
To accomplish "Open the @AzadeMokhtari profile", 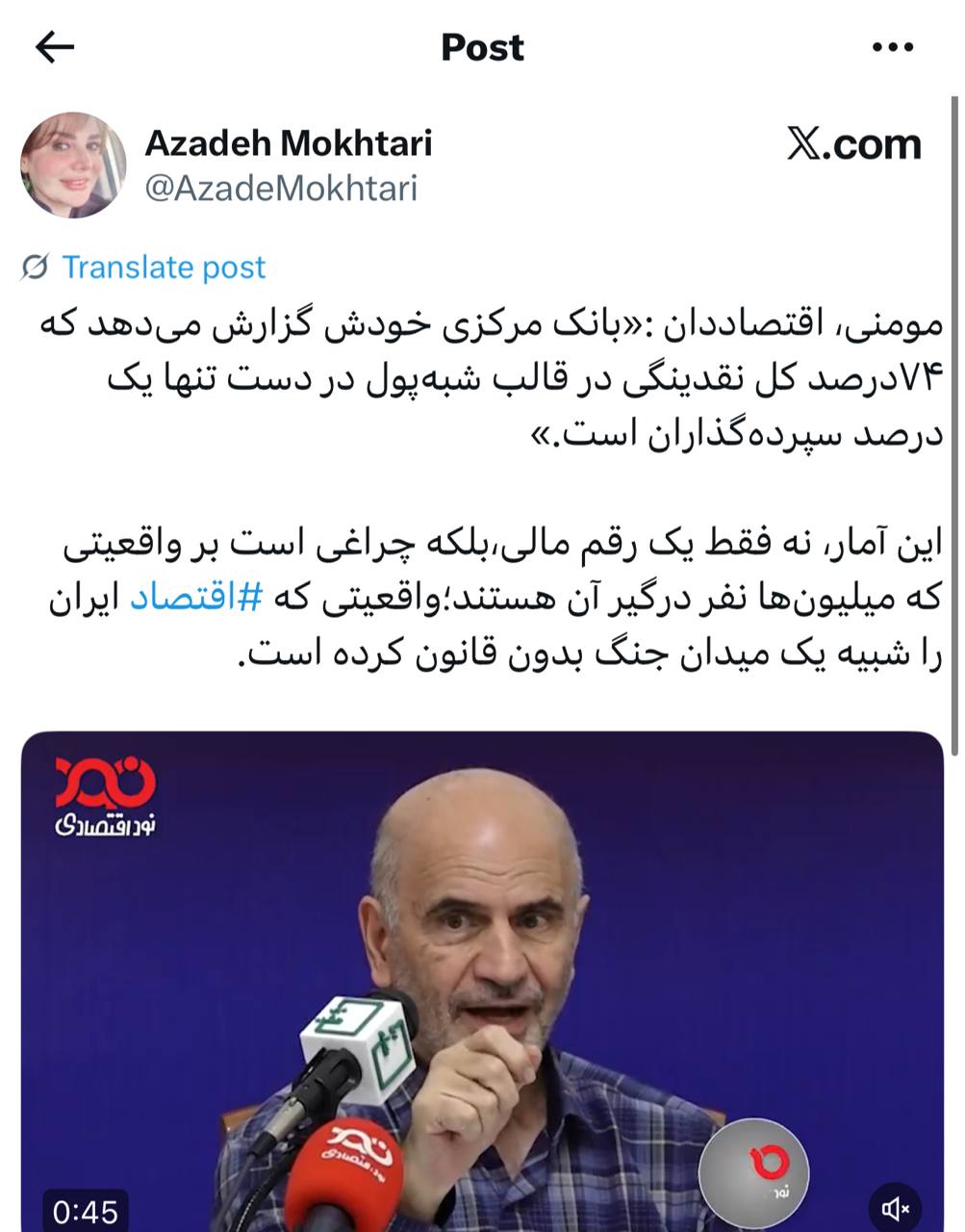I will [280, 188].
